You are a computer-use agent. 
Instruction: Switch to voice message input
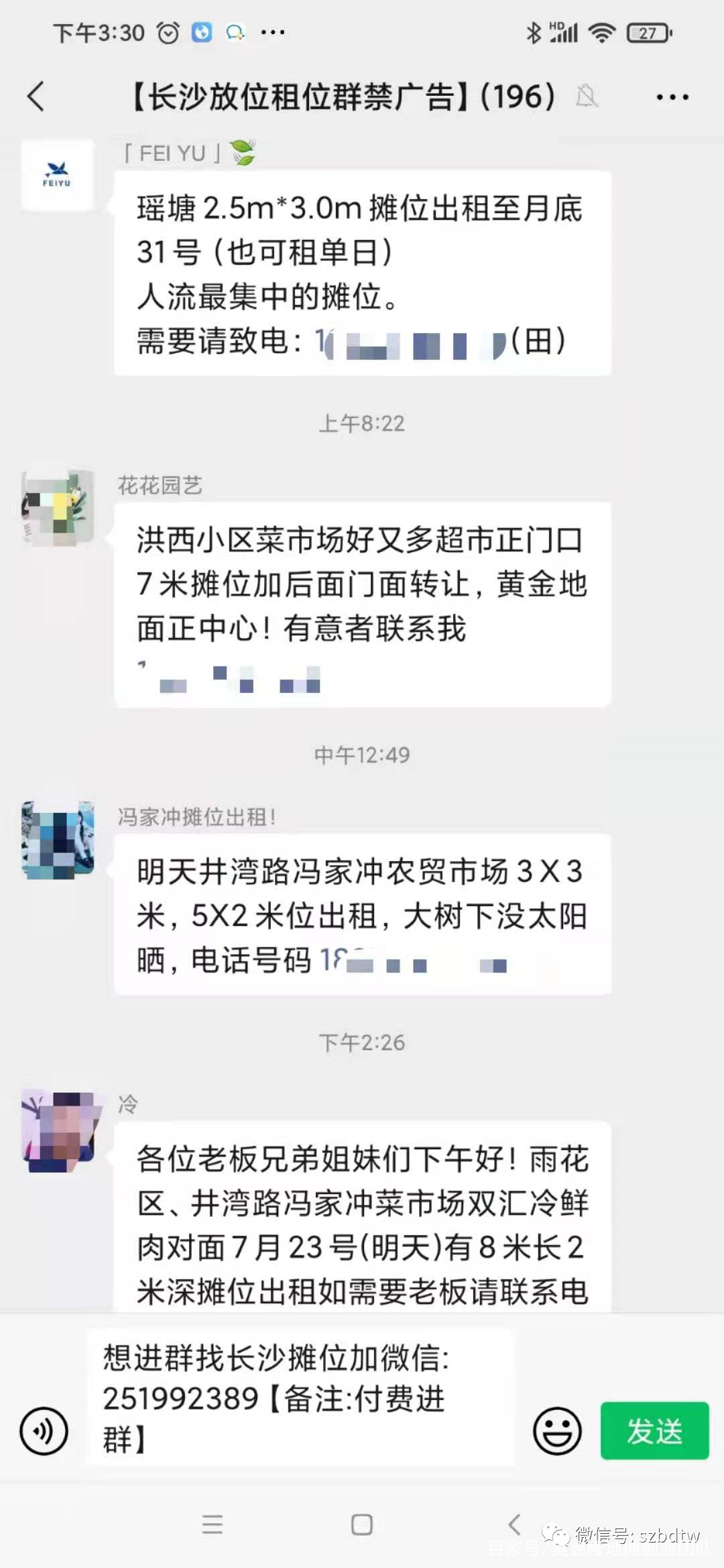[44, 1430]
